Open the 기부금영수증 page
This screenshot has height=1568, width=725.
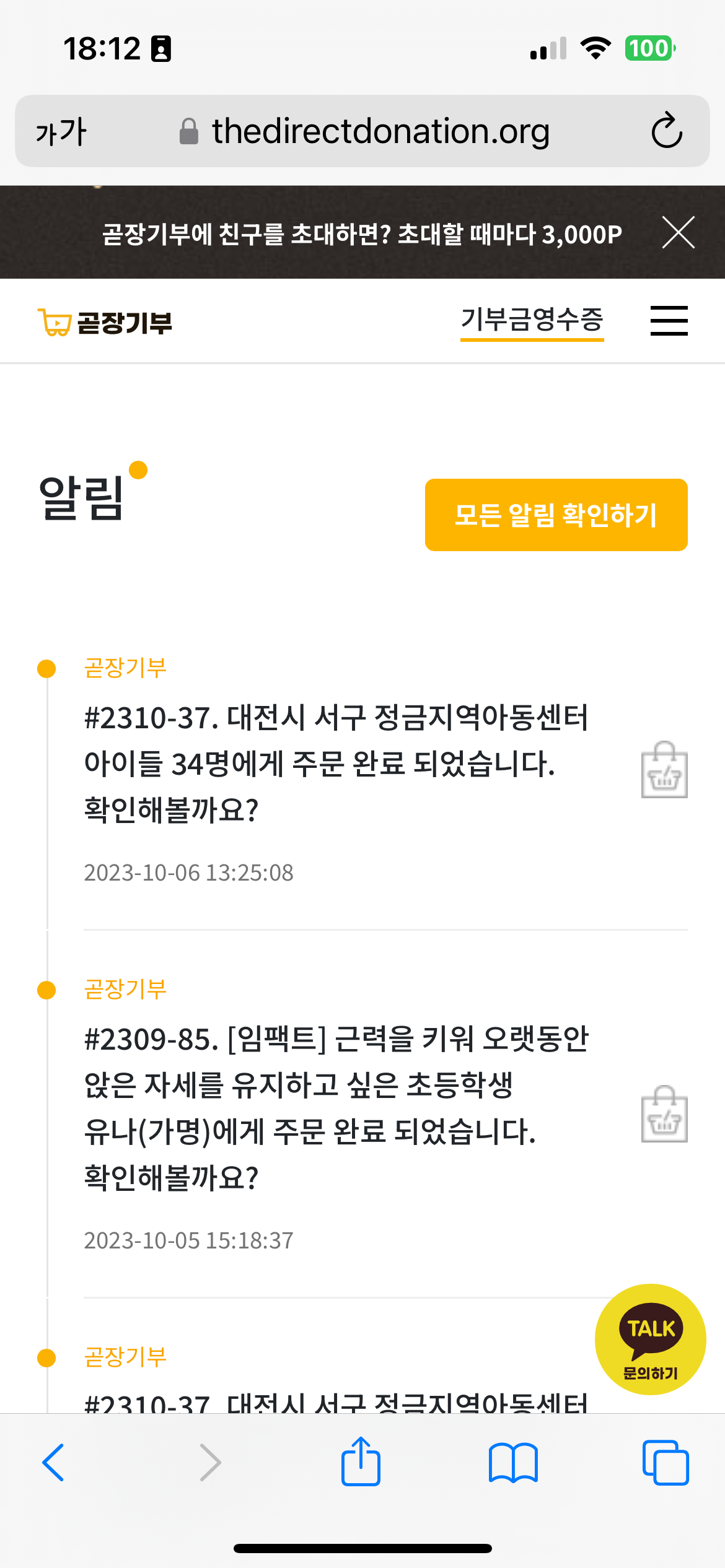coord(532,319)
